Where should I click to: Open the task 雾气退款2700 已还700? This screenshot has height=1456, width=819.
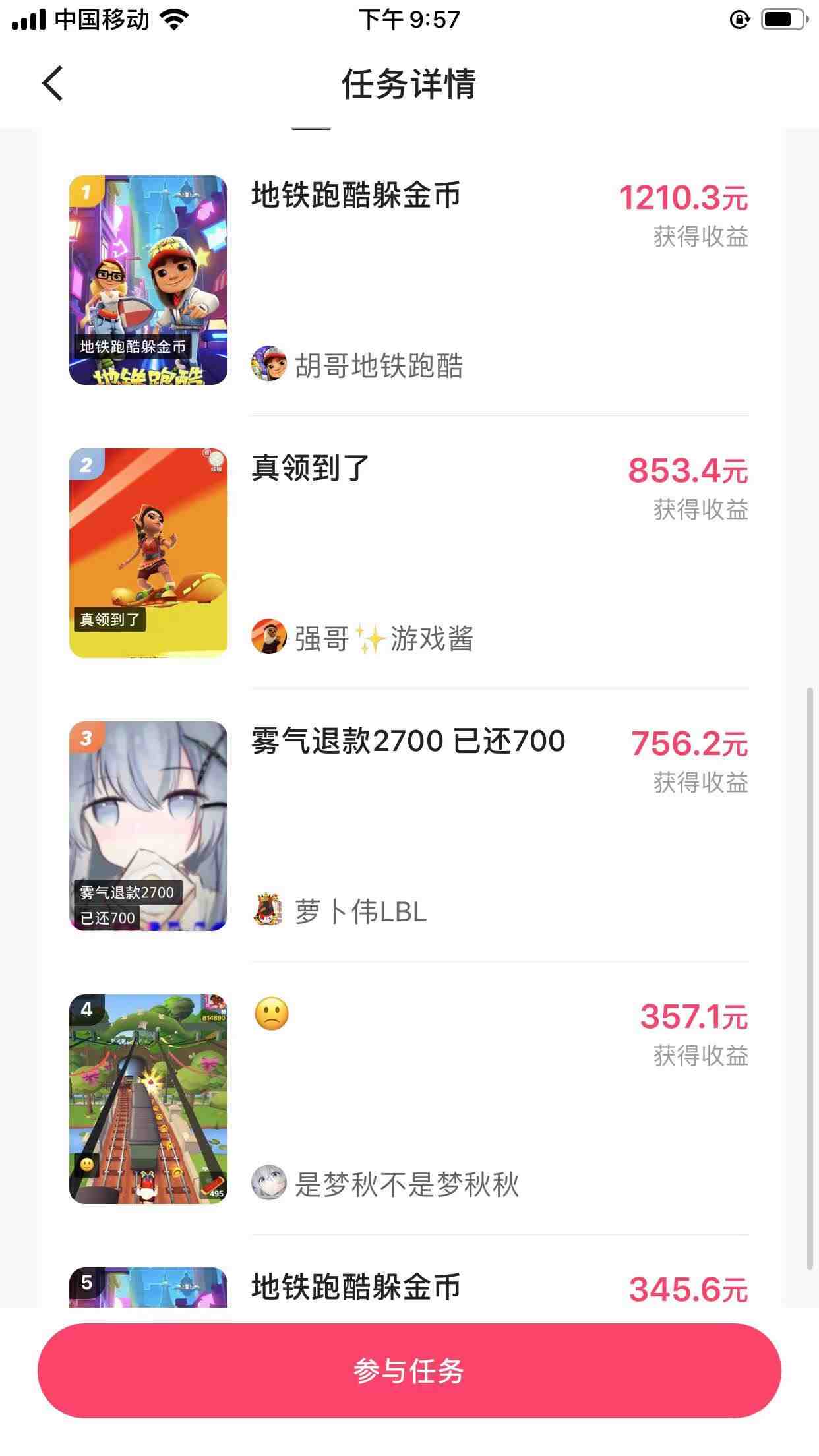coord(408,741)
